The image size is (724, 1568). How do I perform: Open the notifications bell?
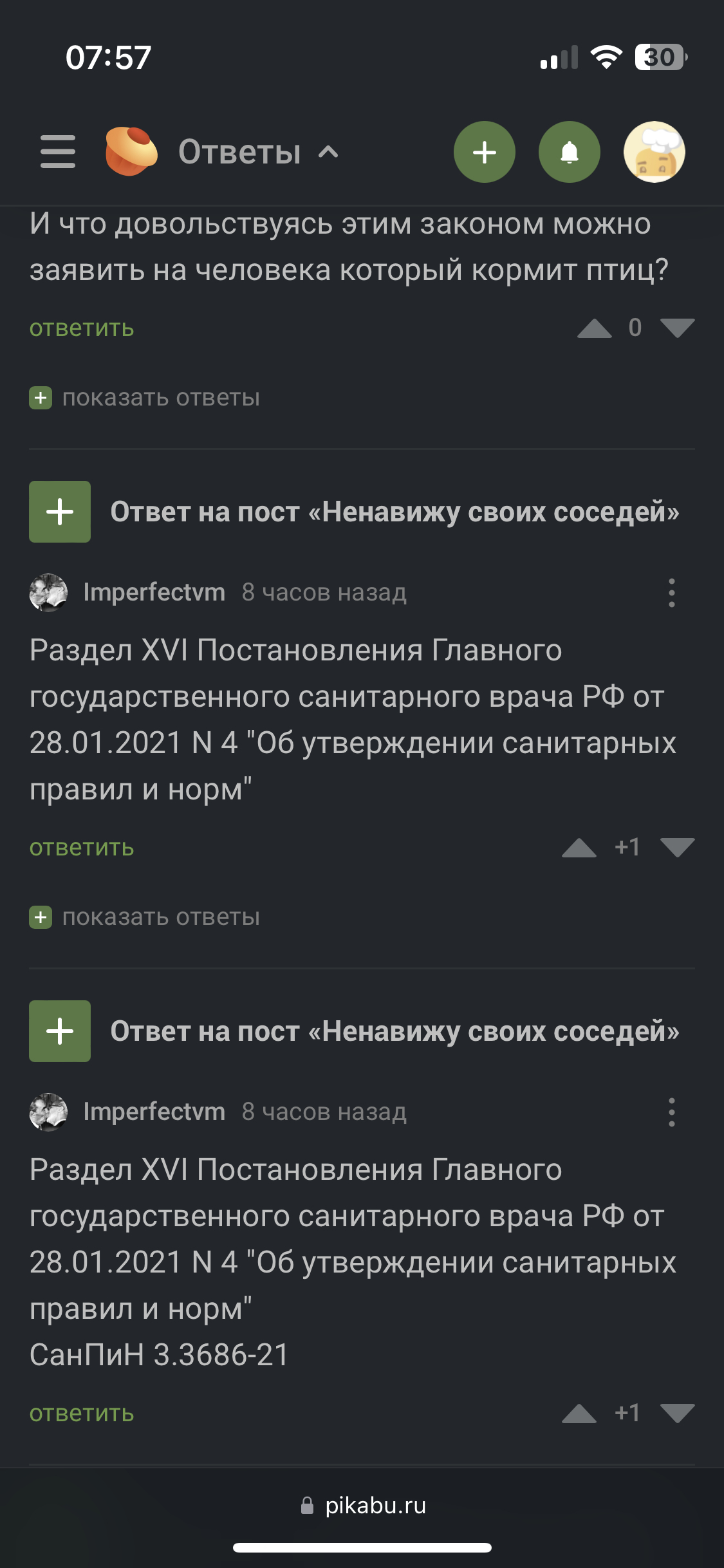(x=569, y=152)
